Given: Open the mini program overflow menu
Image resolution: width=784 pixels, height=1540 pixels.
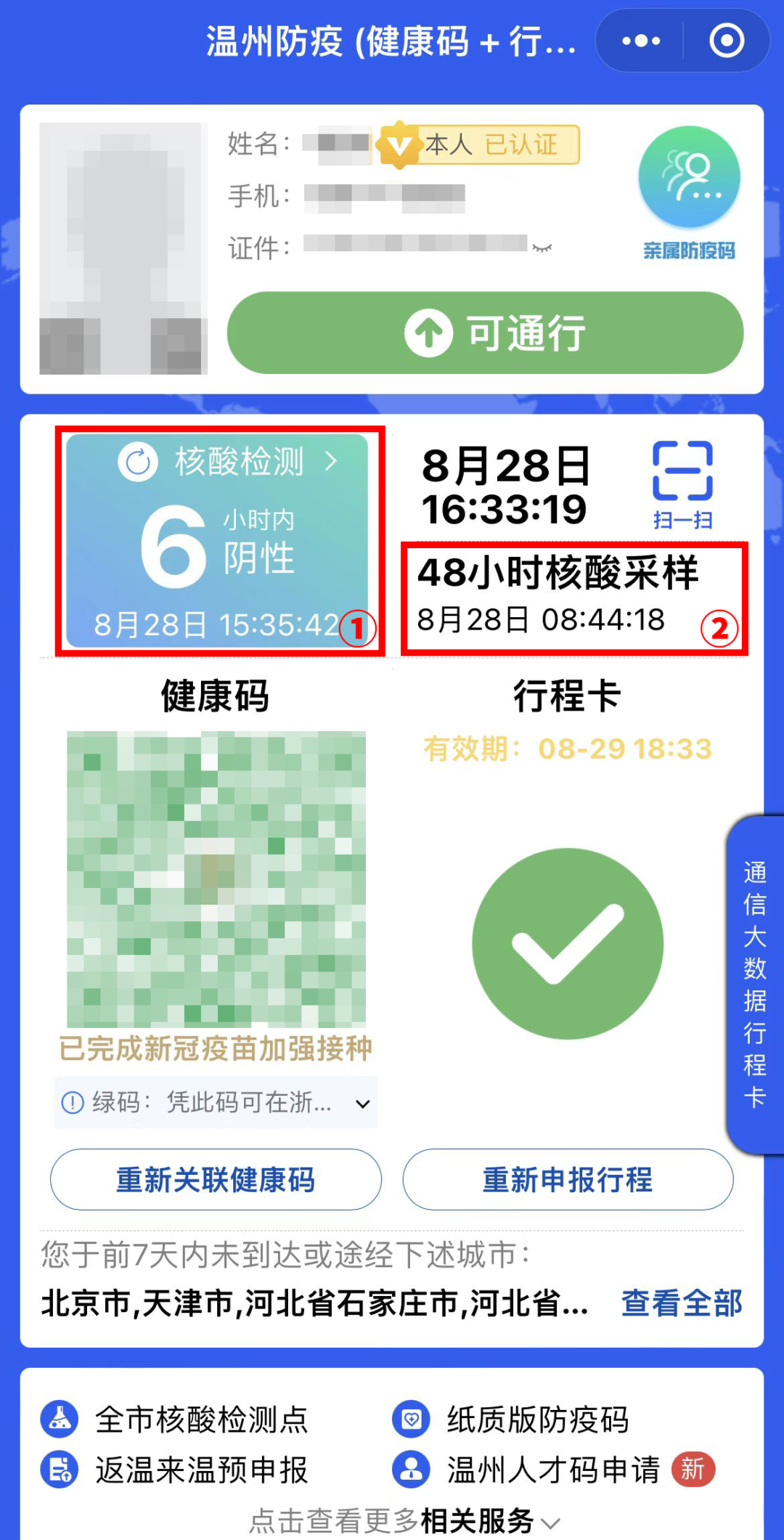Looking at the screenshot, I should pyautogui.click(x=640, y=41).
